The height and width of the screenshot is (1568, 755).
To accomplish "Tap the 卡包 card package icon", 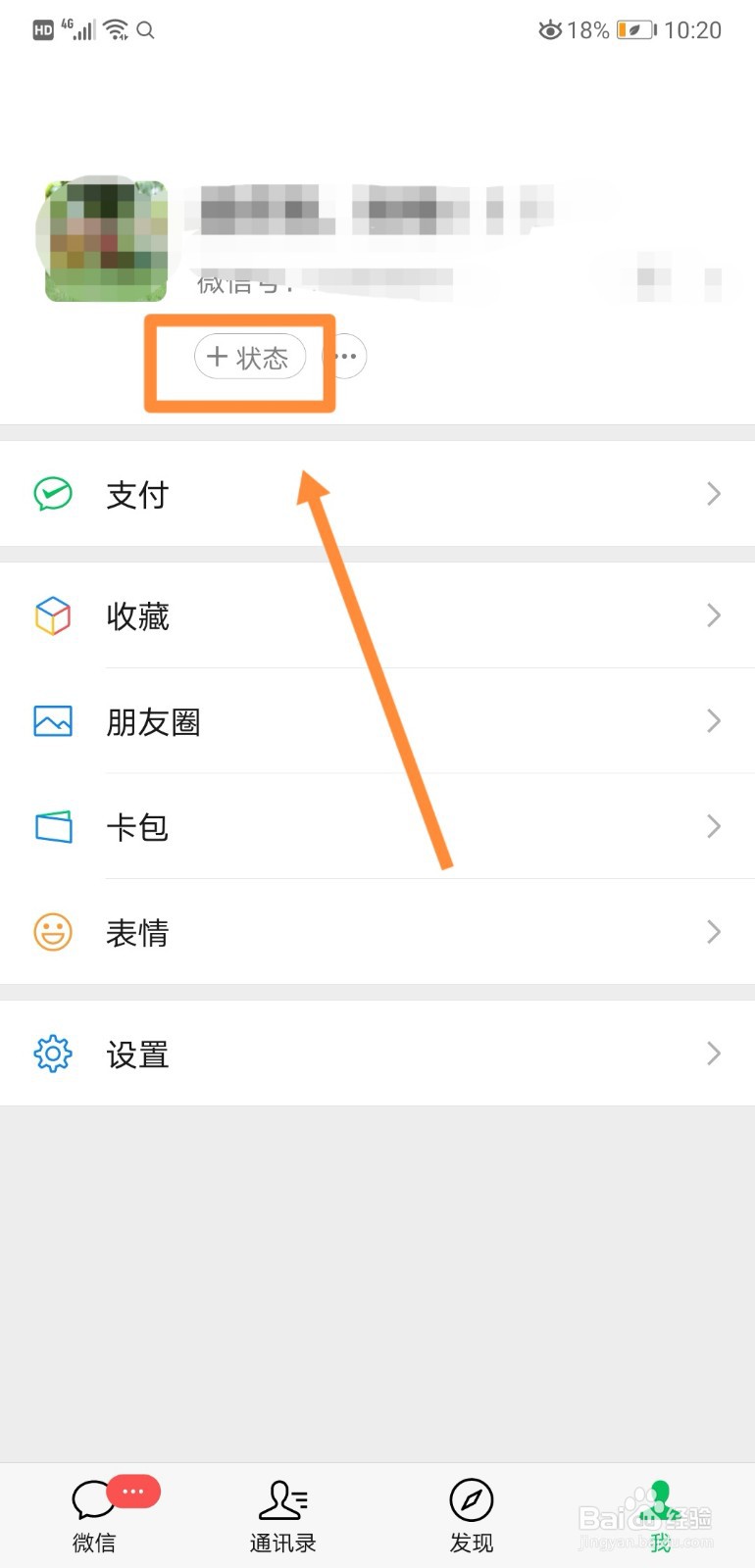I will point(51,826).
